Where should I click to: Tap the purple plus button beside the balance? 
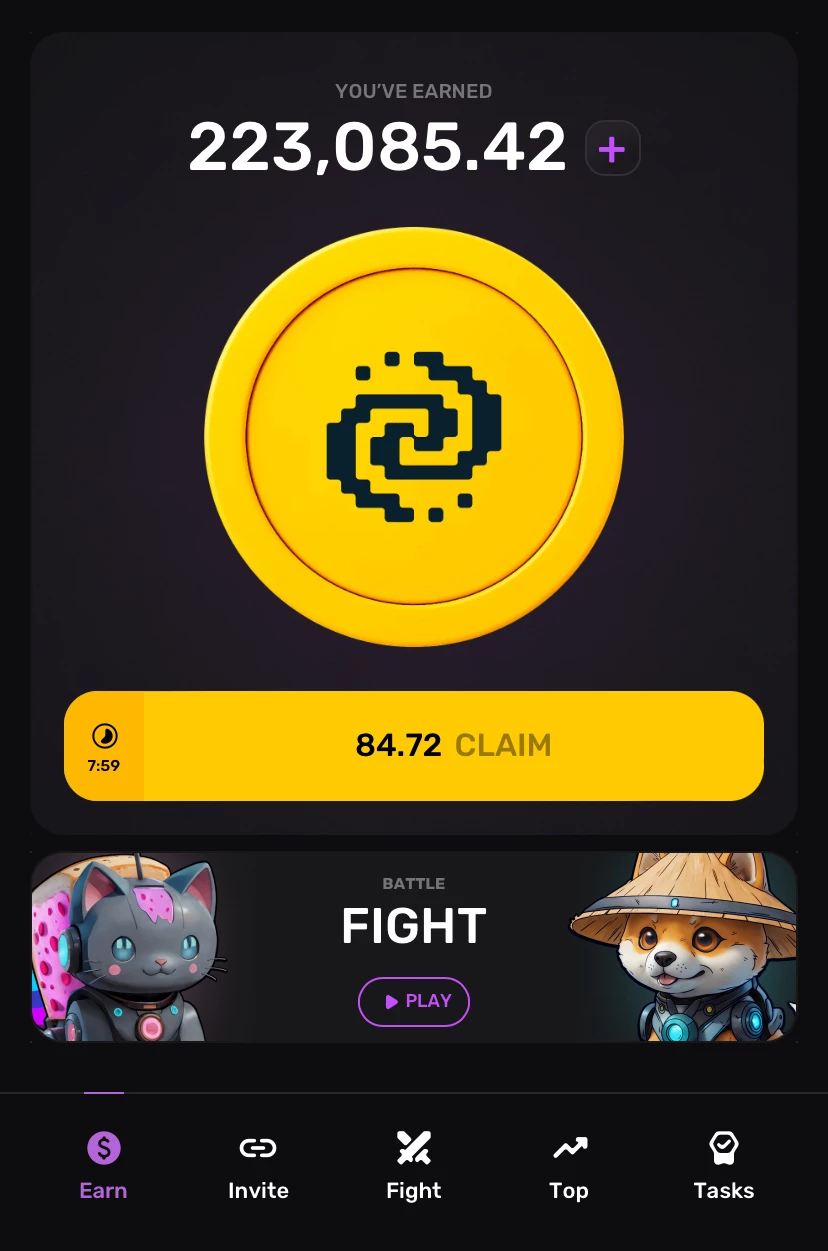tap(612, 149)
